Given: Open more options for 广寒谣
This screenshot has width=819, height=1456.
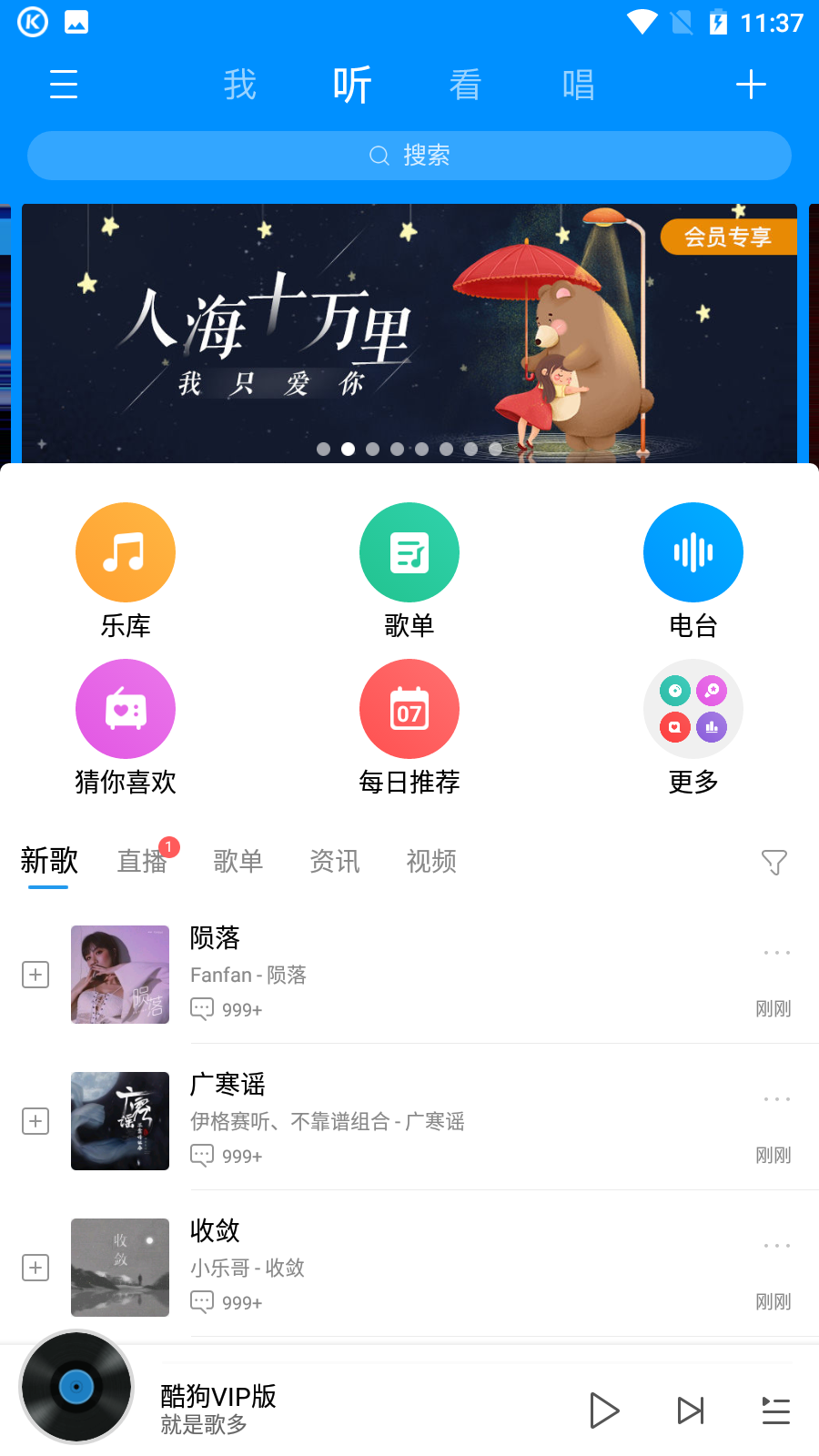Looking at the screenshot, I should [x=776, y=1099].
